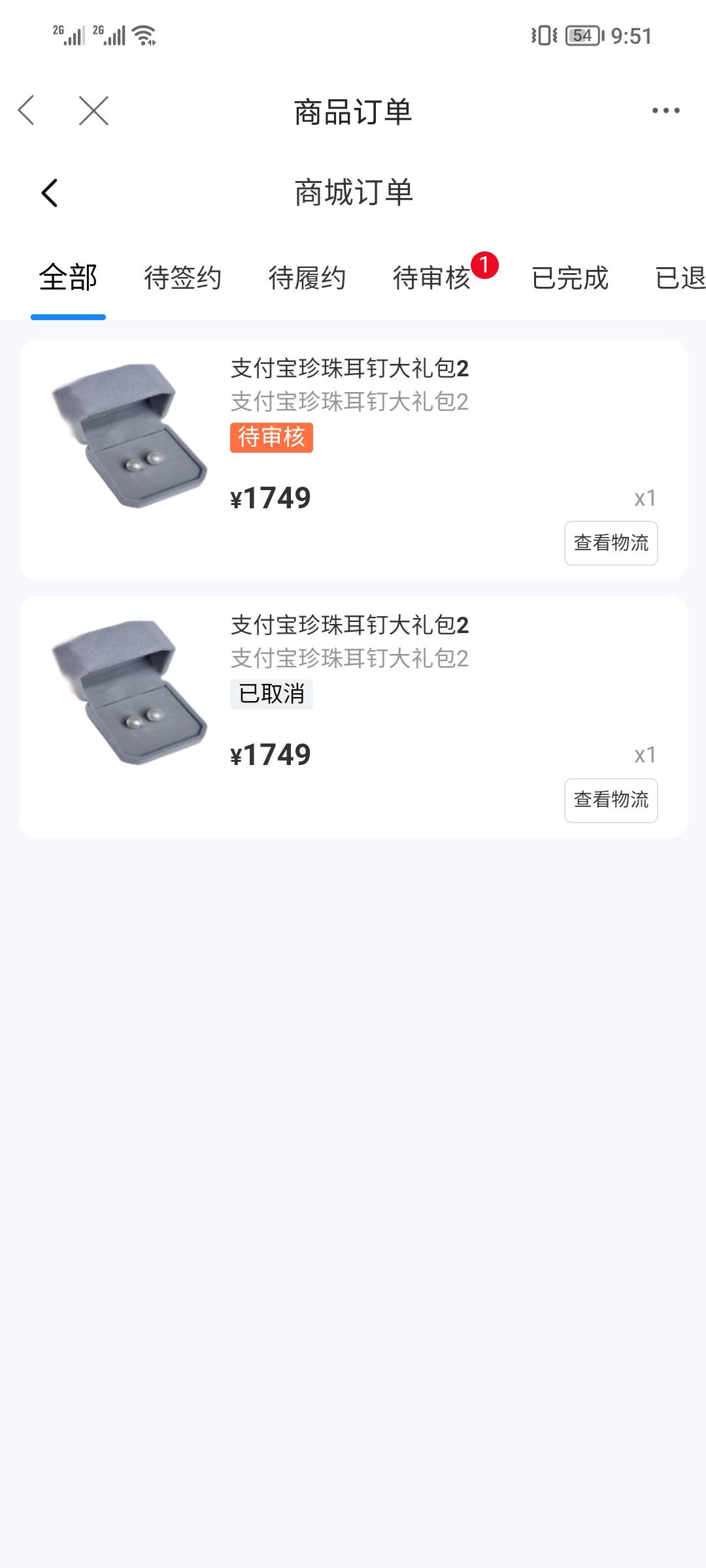Open the 待审核 pearl earring order card
The width and height of the screenshot is (706, 1568).
(354, 459)
